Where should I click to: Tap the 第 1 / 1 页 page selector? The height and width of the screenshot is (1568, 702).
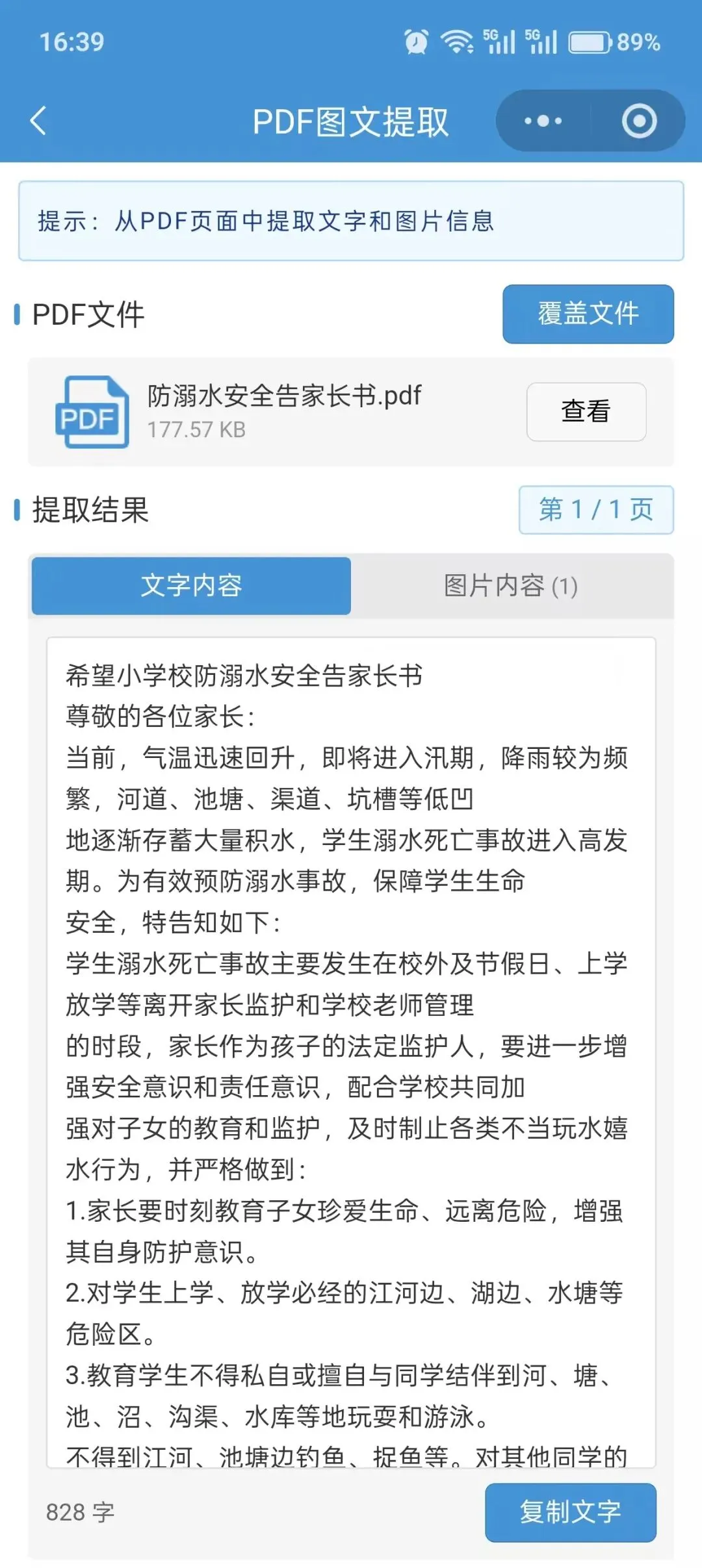tap(596, 510)
